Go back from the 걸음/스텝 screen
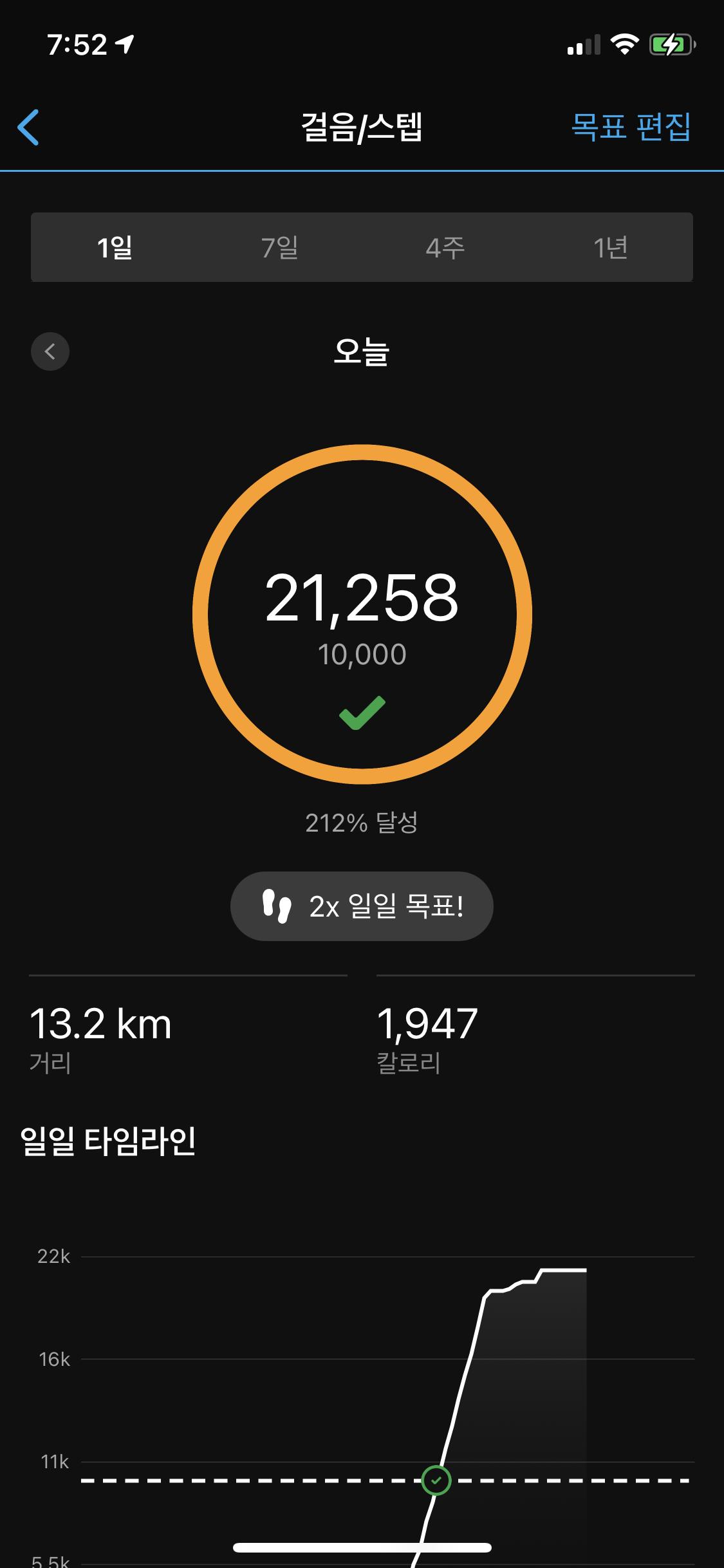The image size is (724, 1568). [29, 127]
